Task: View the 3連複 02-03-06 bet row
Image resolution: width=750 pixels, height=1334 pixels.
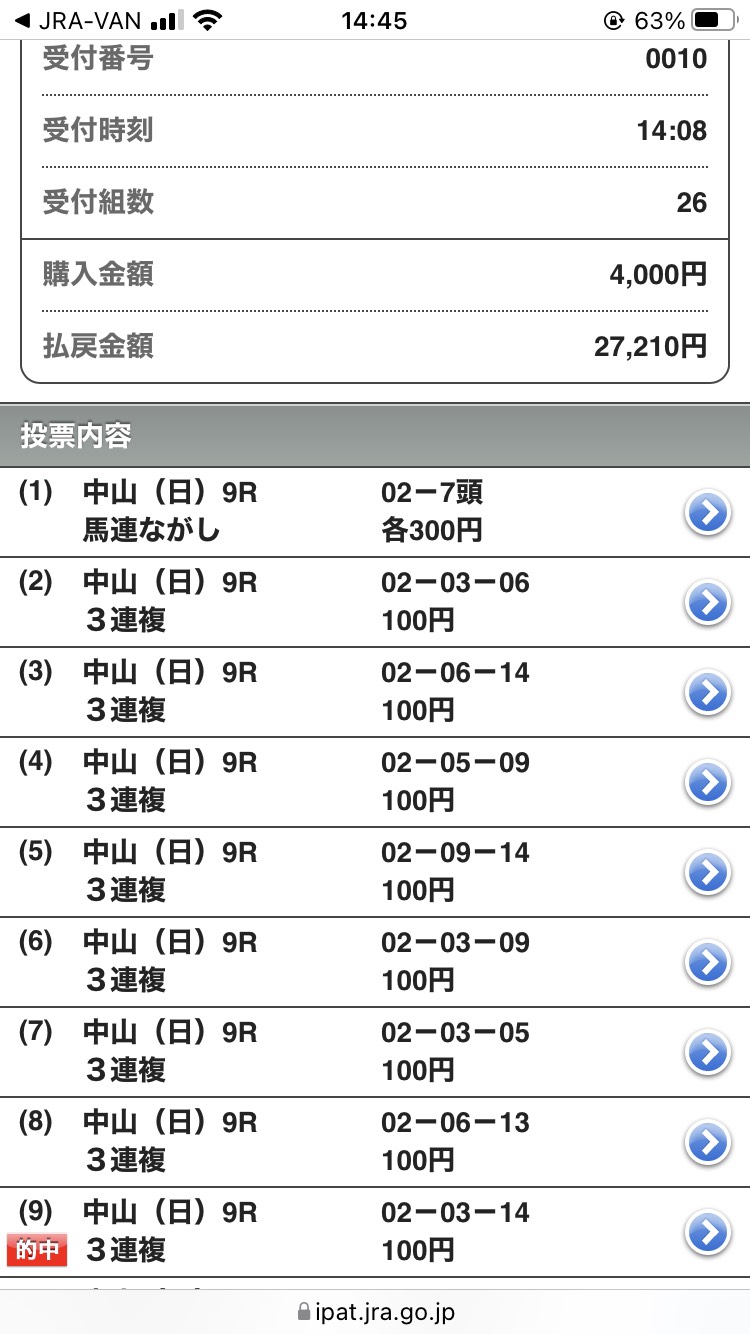Action: coord(707,602)
